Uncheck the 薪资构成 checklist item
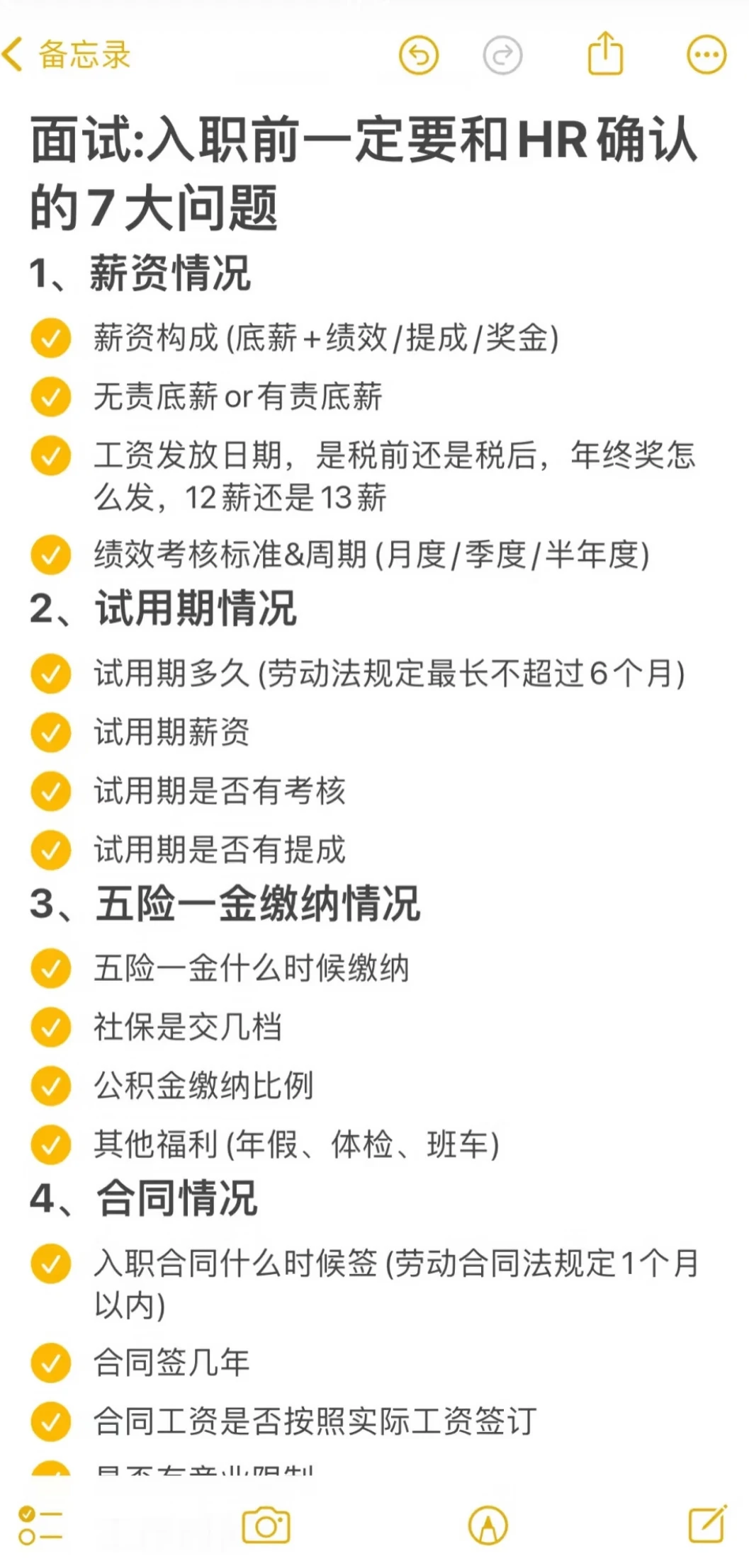Viewport: 749px width, 1568px height. [x=51, y=338]
